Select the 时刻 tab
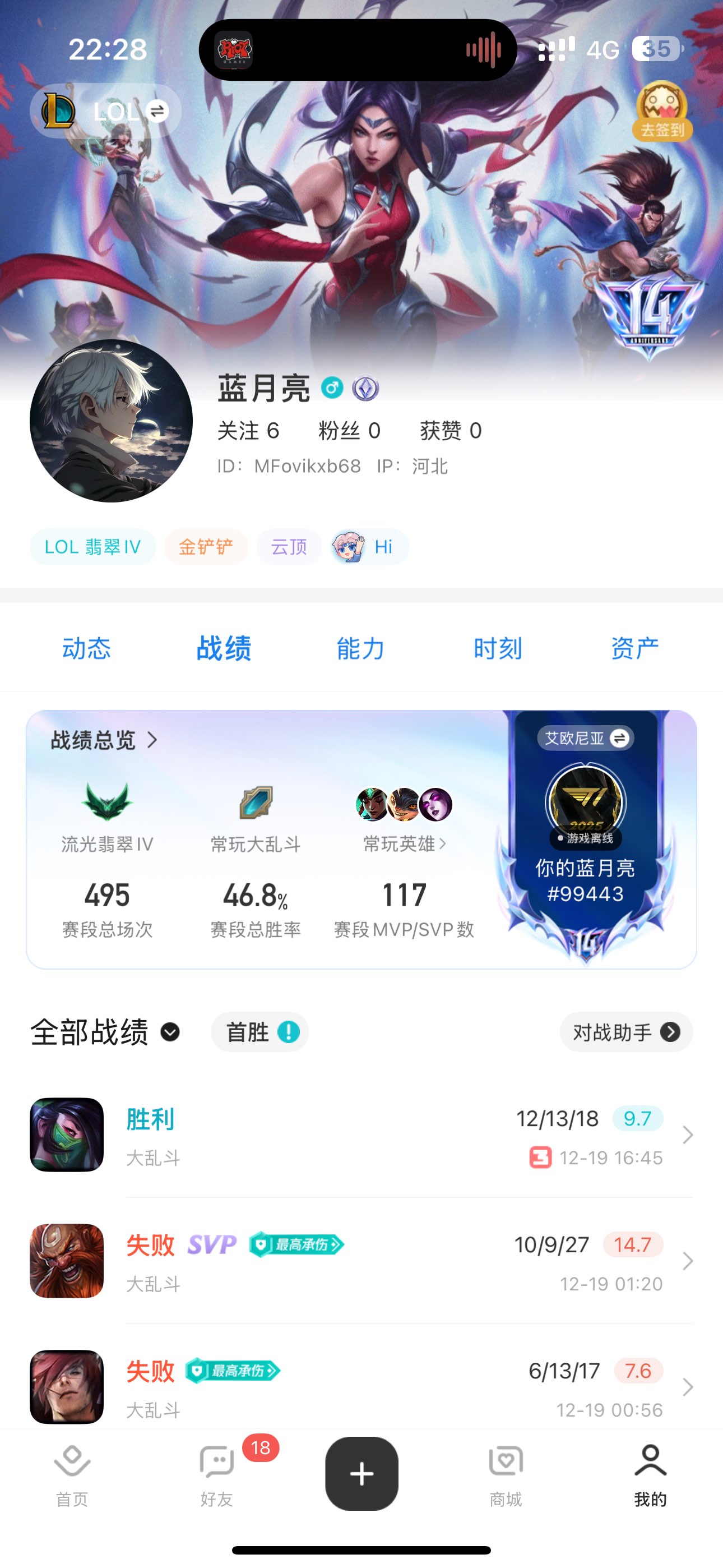This screenshot has width=723, height=1568. coord(497,648)
